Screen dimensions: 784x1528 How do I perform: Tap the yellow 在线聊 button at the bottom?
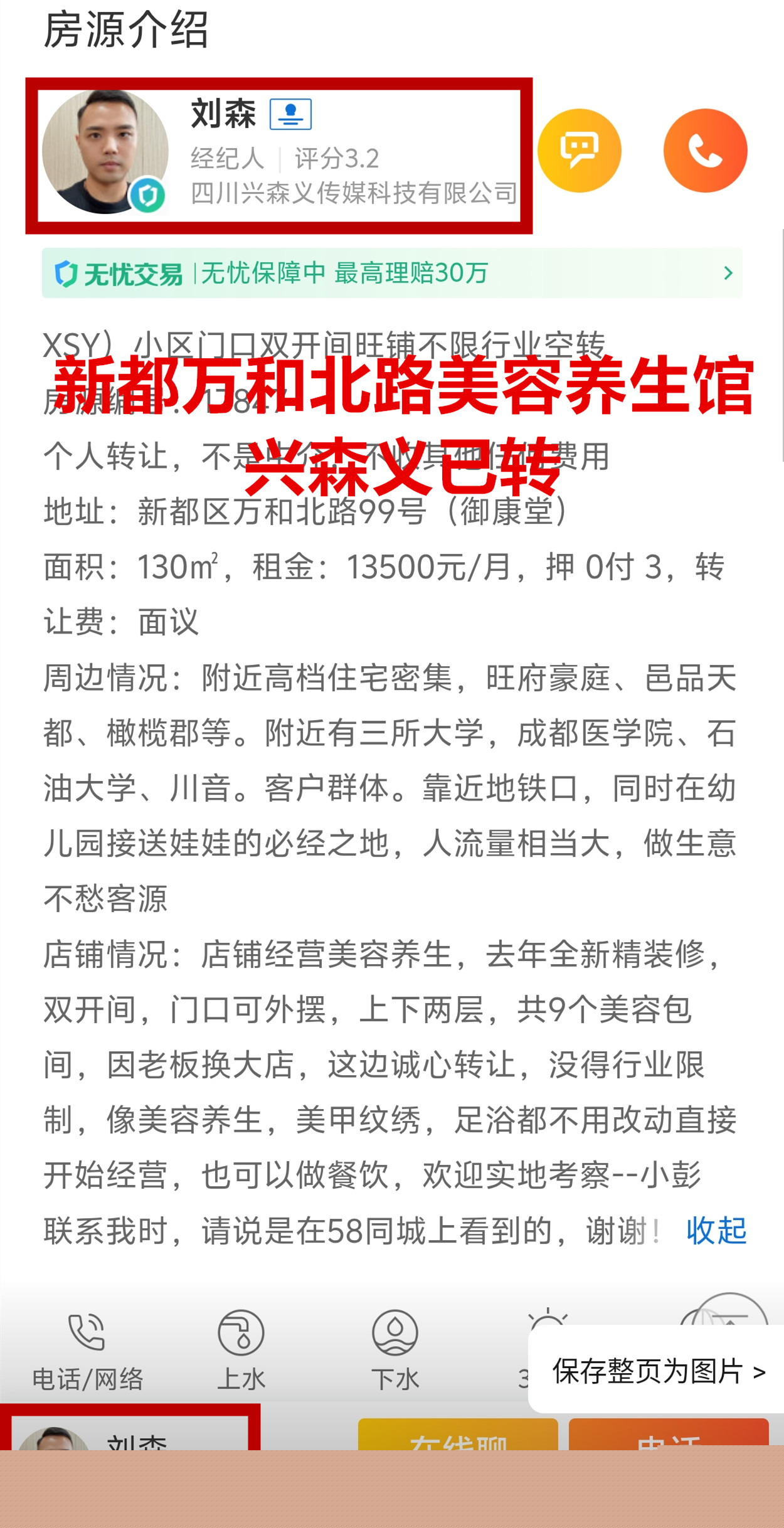(x=457, y=1435)
